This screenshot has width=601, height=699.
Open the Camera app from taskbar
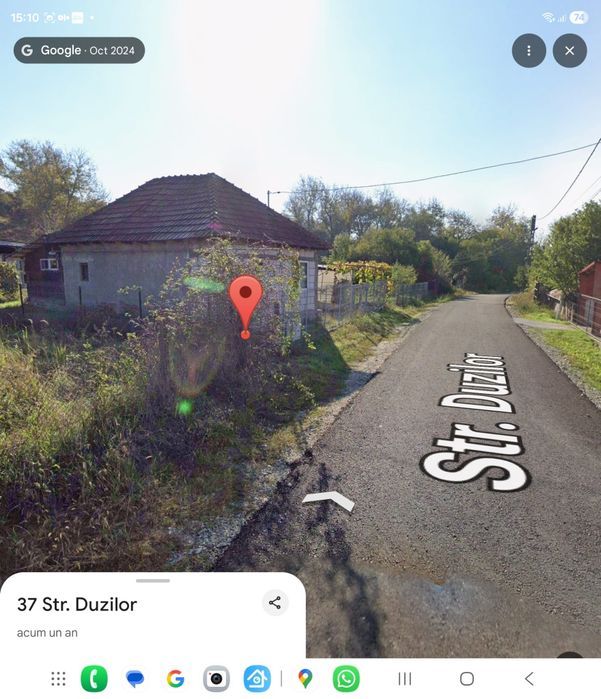216,679
